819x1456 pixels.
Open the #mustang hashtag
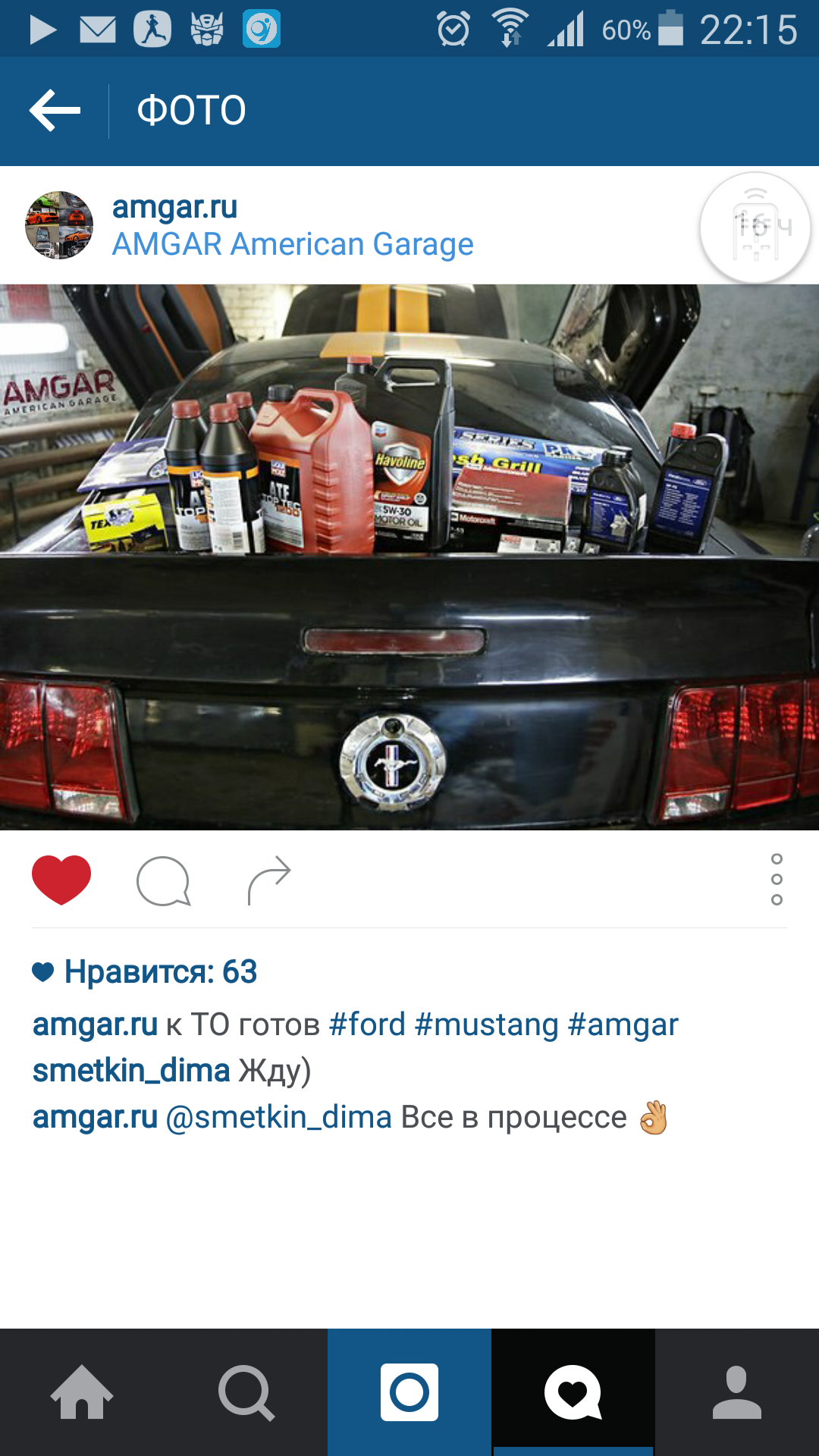click(486, 1025)
